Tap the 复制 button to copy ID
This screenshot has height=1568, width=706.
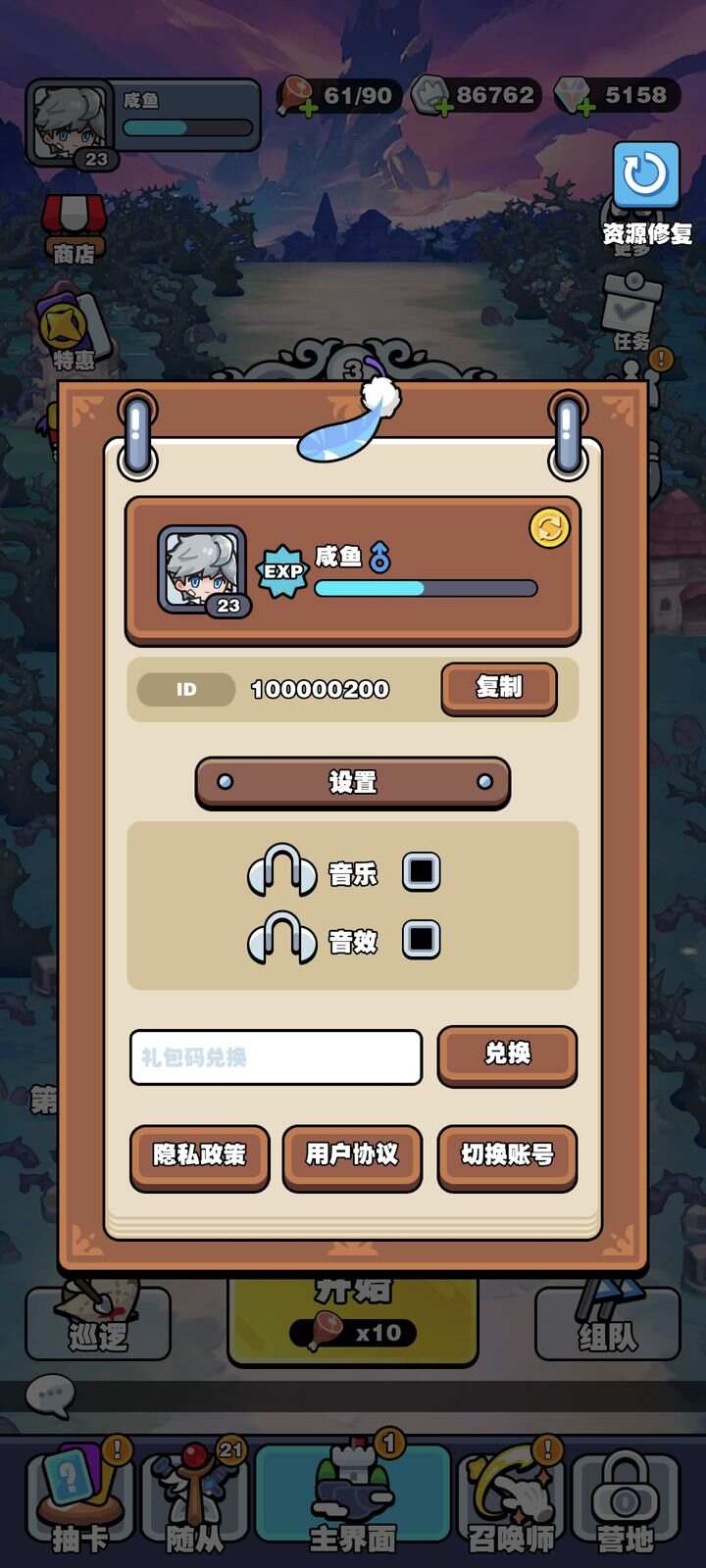498,688
